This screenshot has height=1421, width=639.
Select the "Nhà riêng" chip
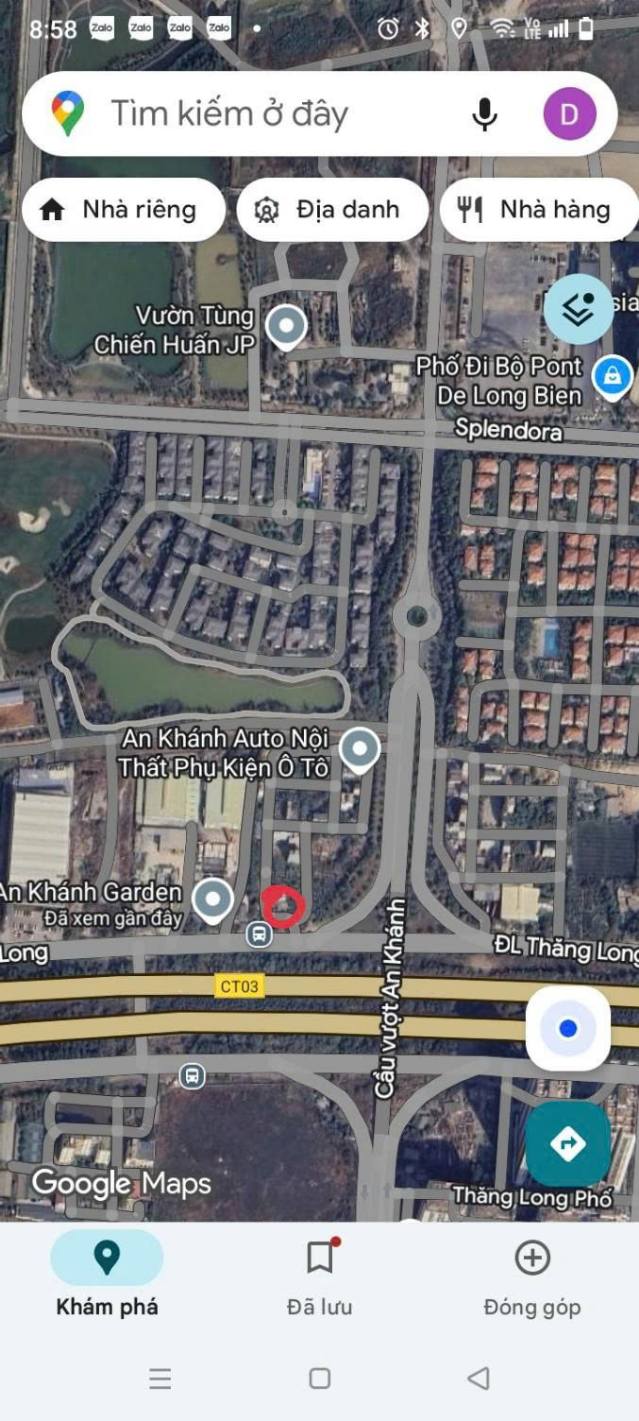pyautogui.click(x=123, y=210)
